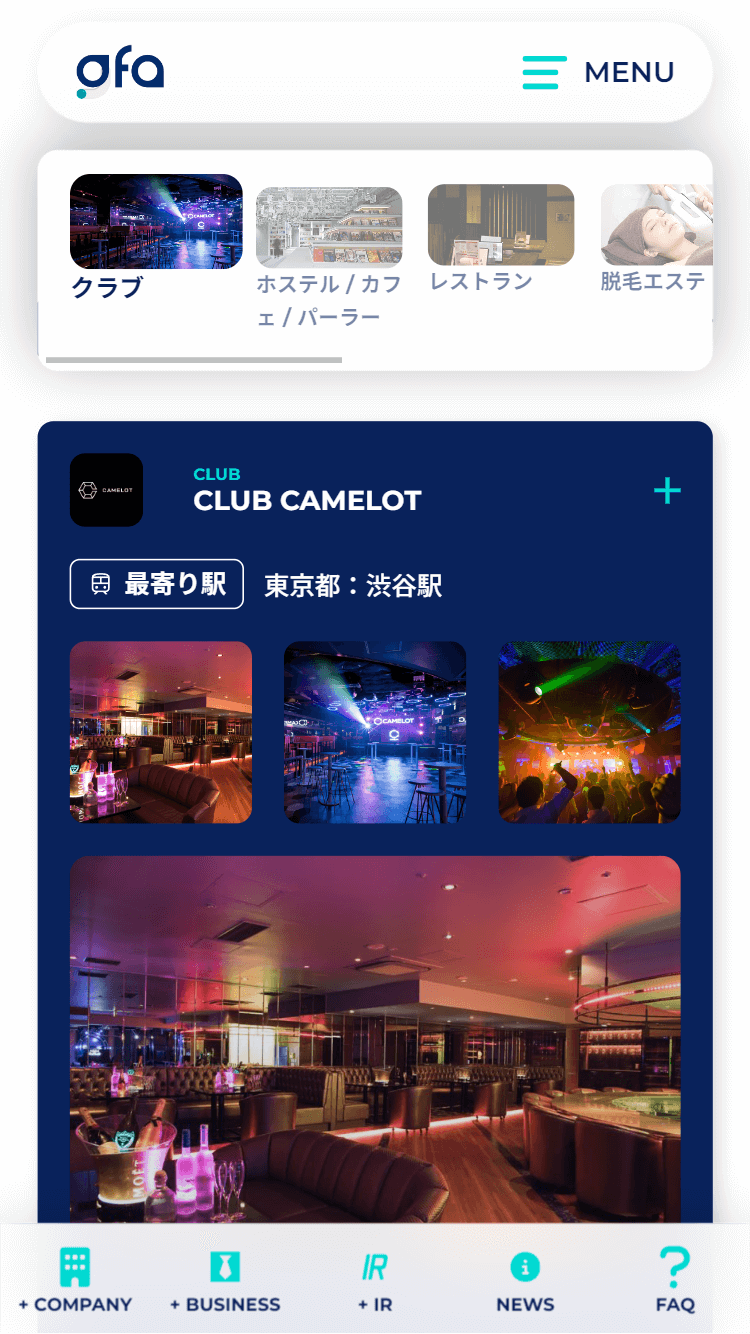Go to the NEWS section

click(x=525, y=1281)
